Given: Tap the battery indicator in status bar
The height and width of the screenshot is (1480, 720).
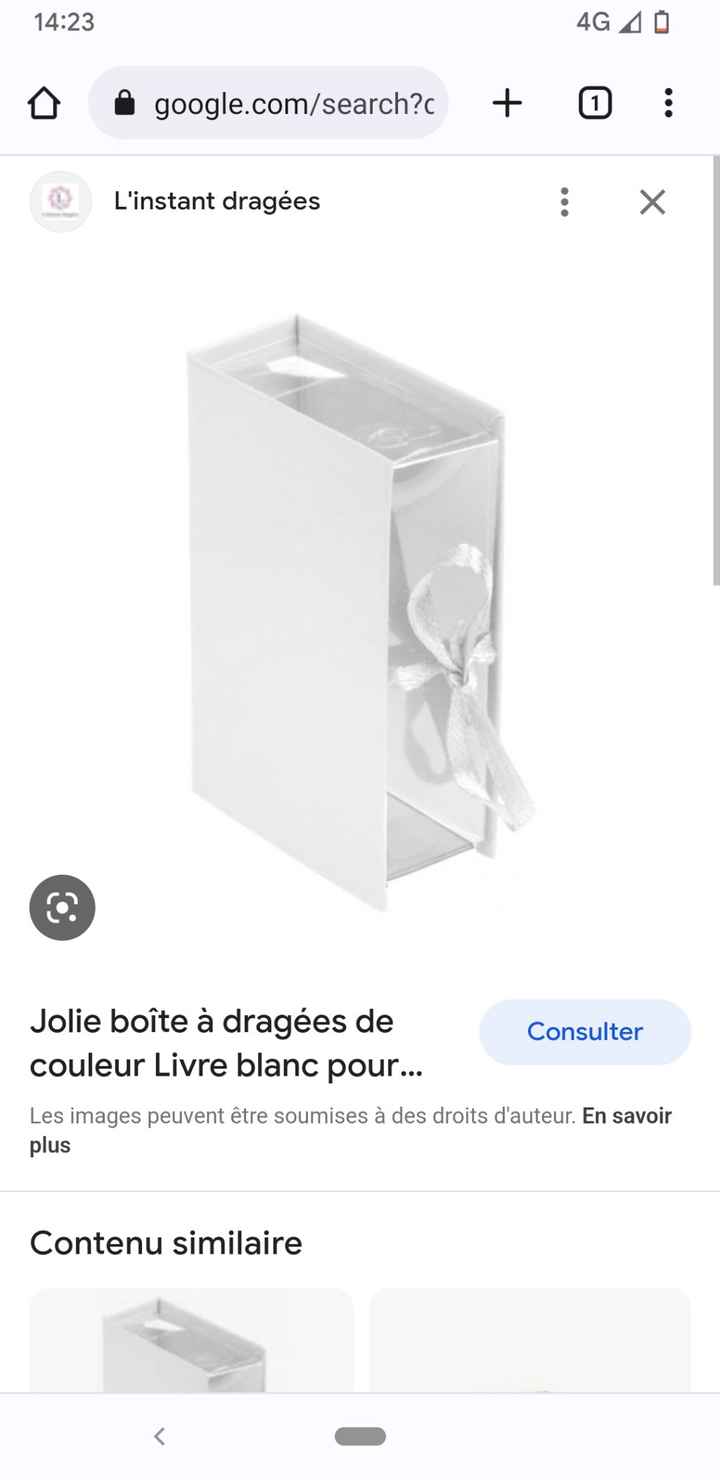Looking at the screenshot, I should click(662, 22).
